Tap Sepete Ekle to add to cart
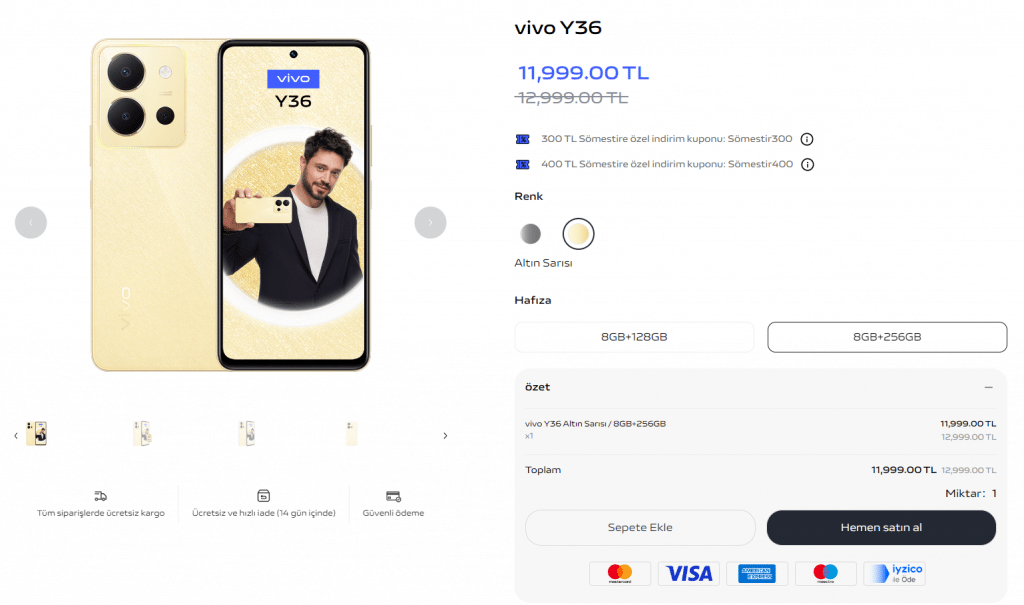The height and width of the screenshot is (605, 1024). tap(640, 527)
